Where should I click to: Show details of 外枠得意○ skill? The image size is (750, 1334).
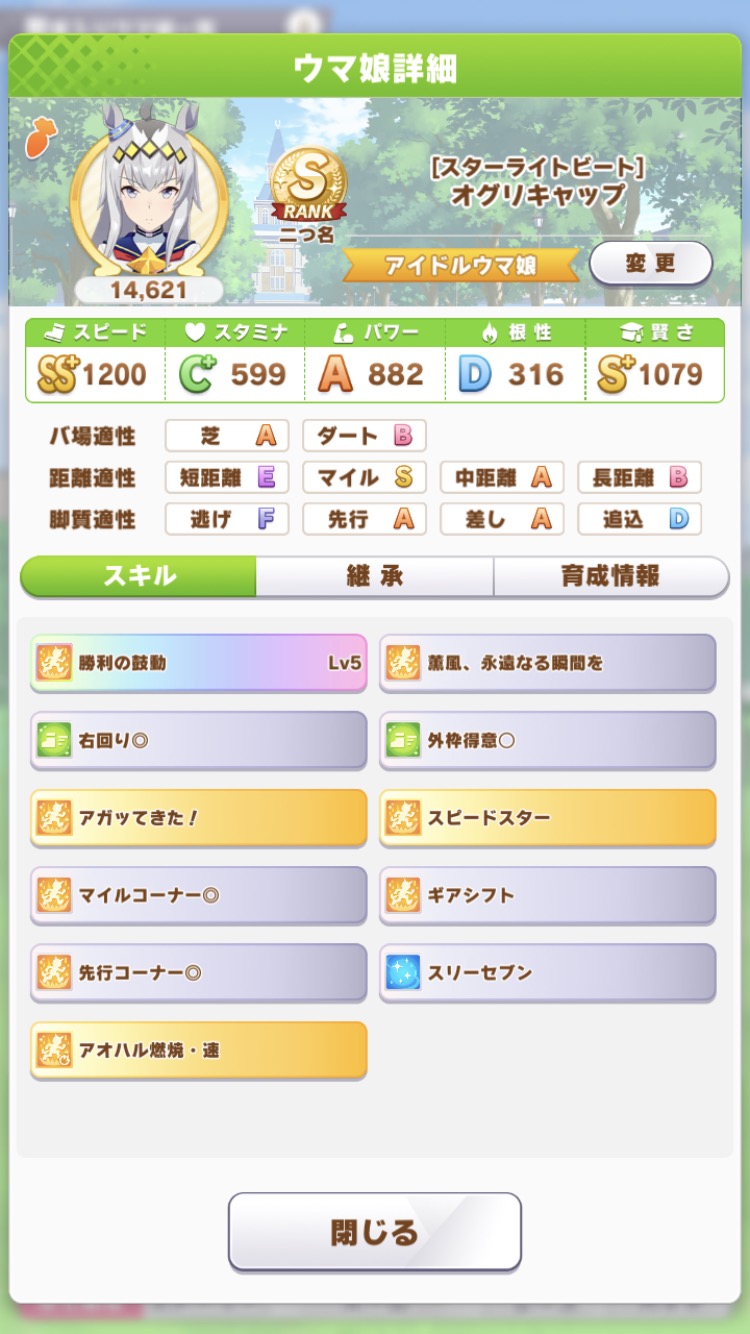pyautogui.click(x=547, y=740)
